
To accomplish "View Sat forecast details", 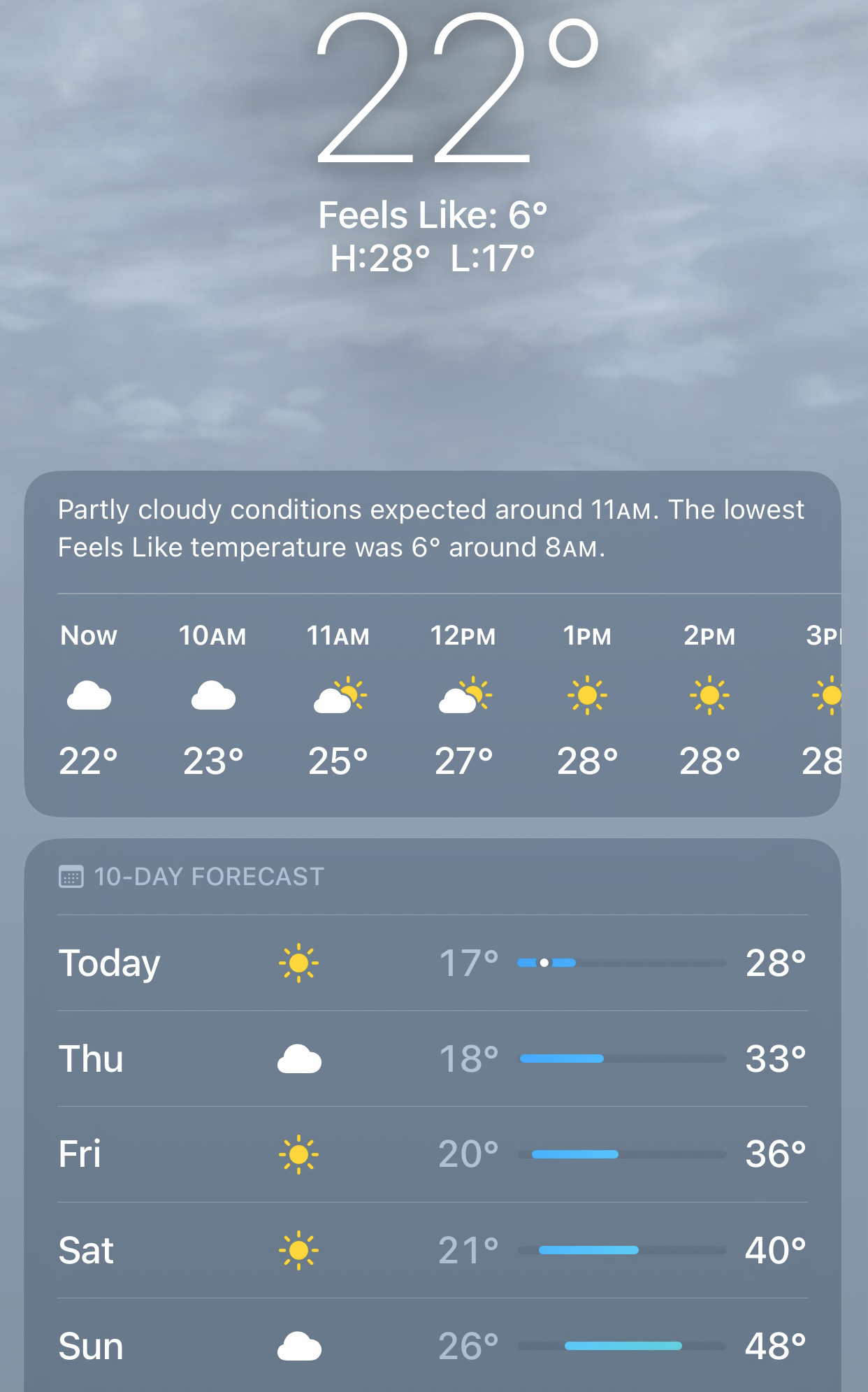I will pos(432,1250).
